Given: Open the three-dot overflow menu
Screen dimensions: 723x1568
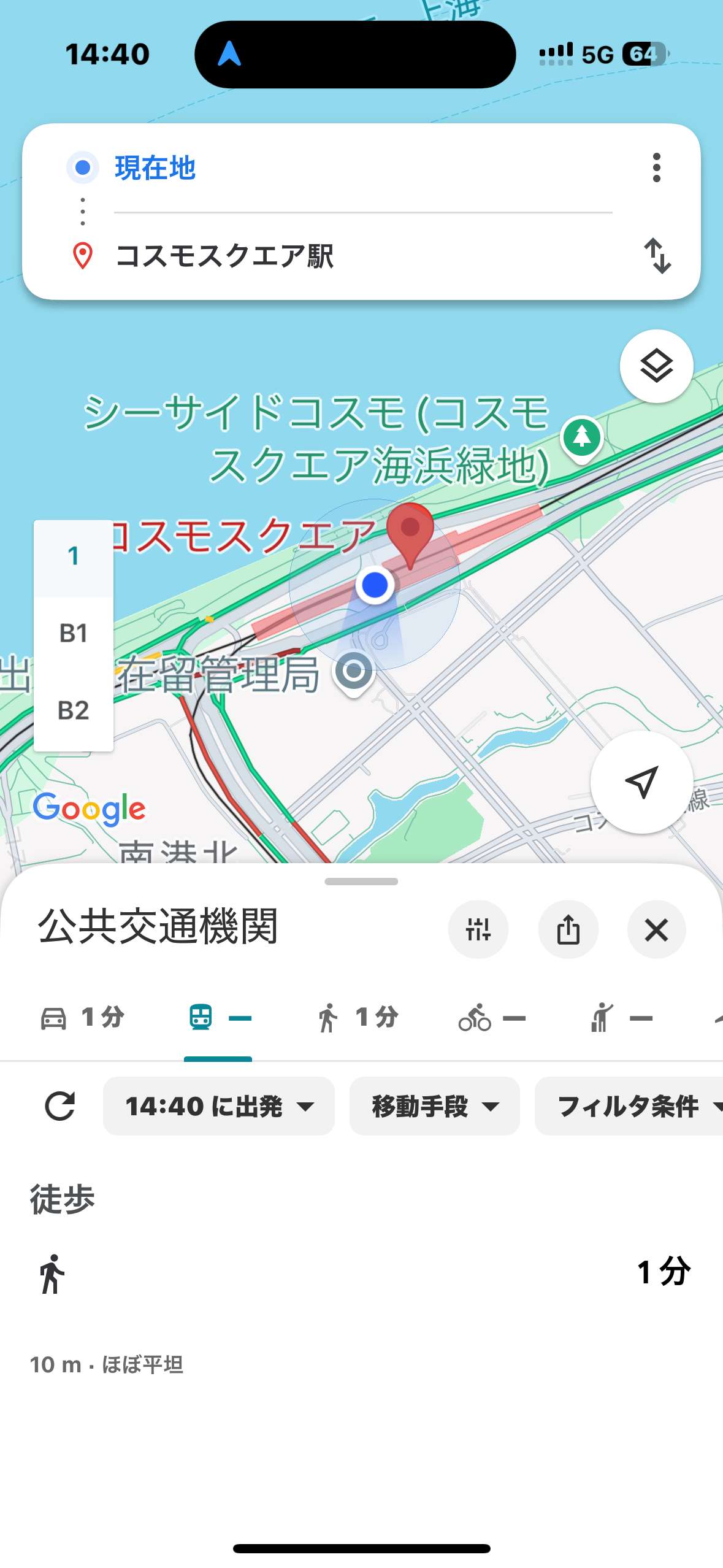Looking at the screenshot, I should click(x=656, y=167).
